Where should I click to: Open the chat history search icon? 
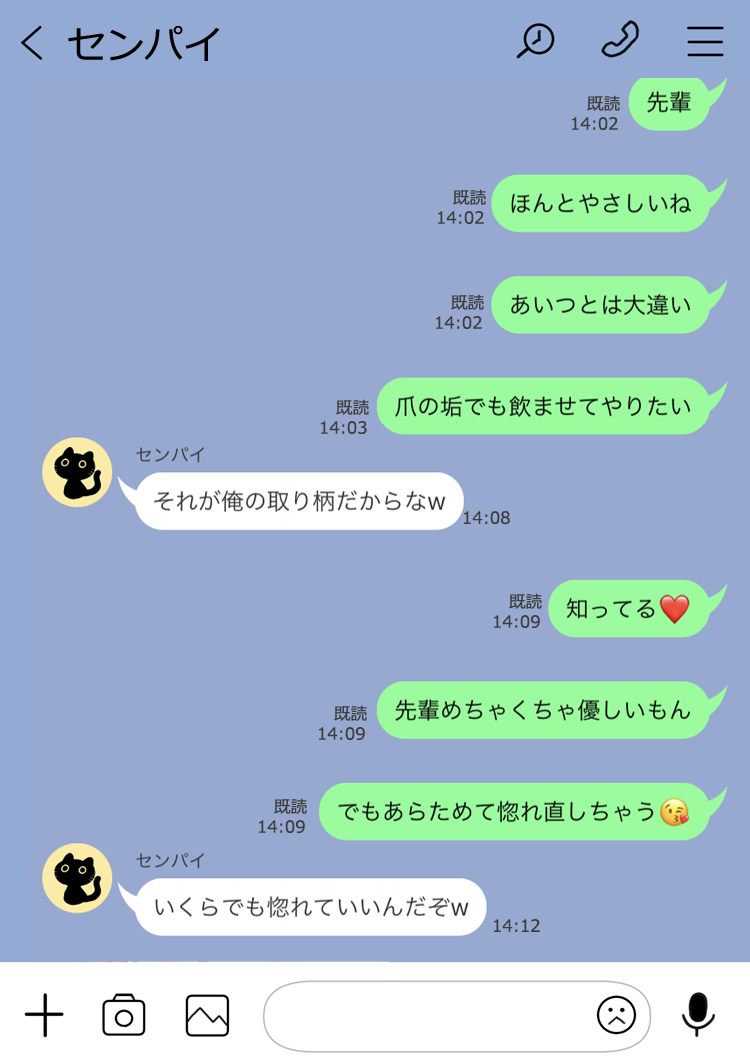point(536,41)
